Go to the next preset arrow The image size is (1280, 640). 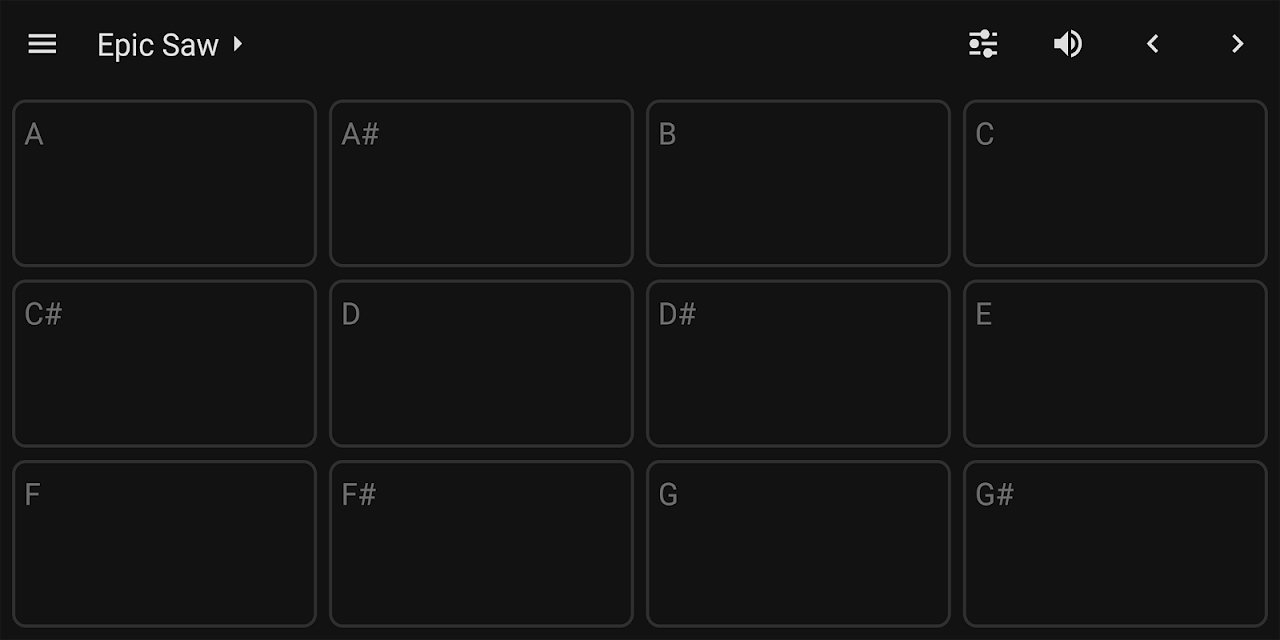pyautogui.click(x=1237, y=44)
